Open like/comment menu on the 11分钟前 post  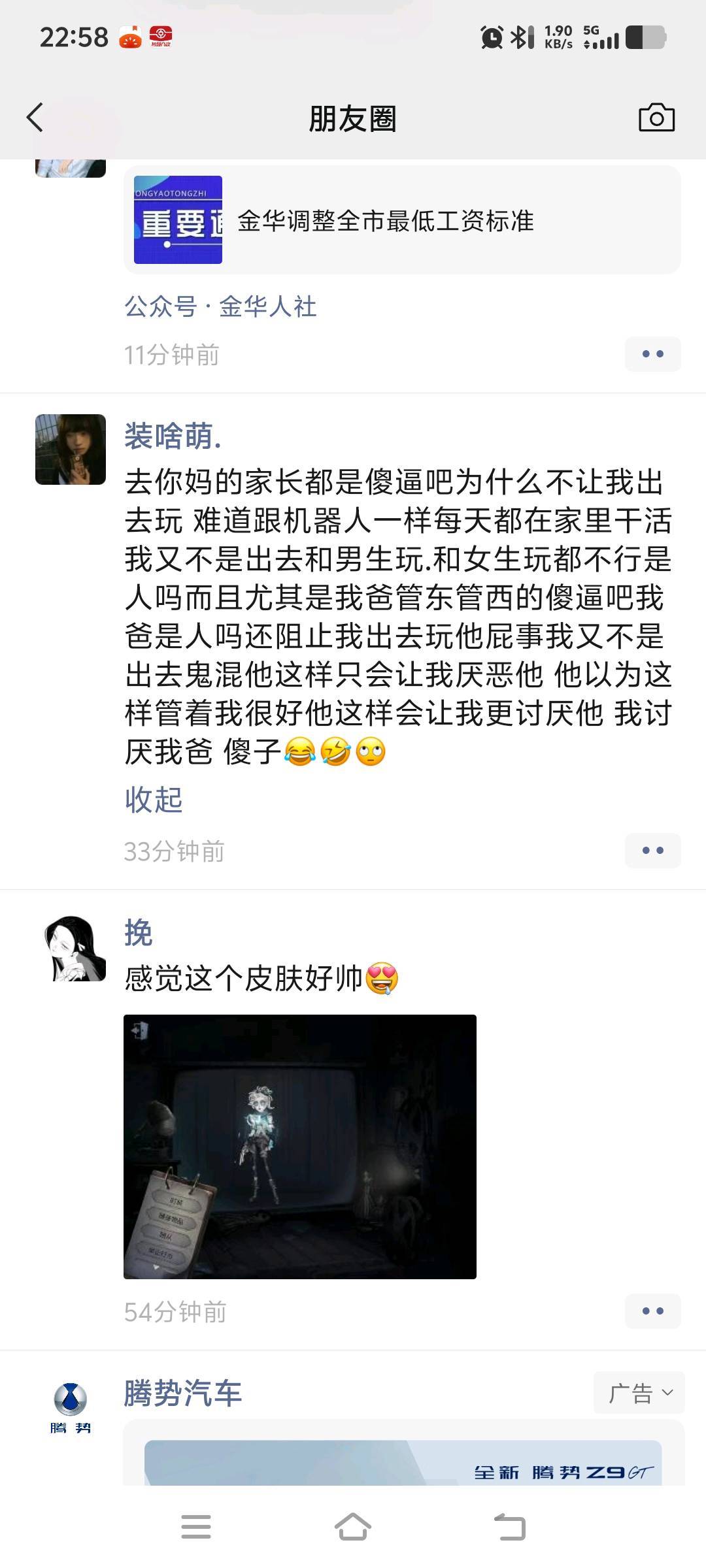pyautogui.click(x=652, y=354)
